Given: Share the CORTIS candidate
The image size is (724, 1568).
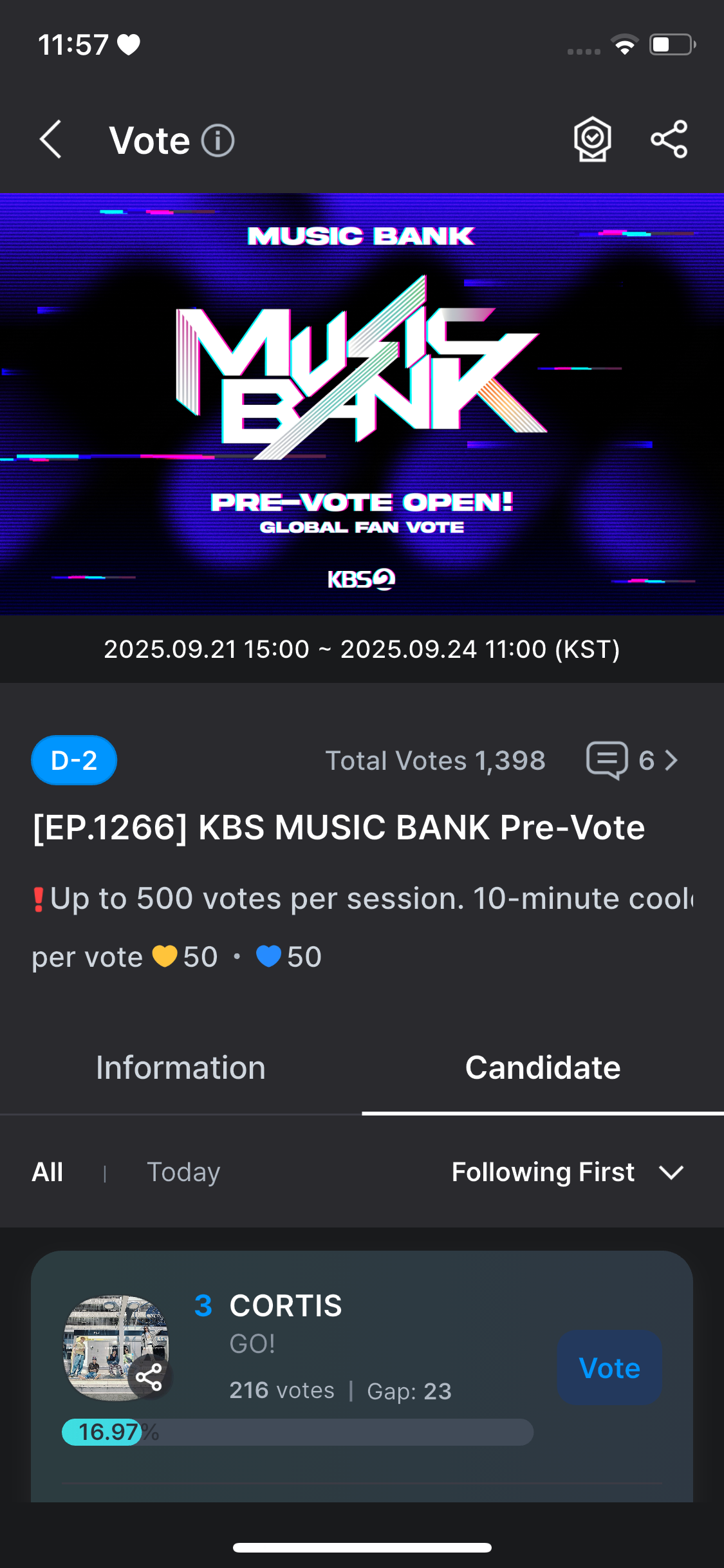Looking at the screenshot, I should coord(149,1377).
